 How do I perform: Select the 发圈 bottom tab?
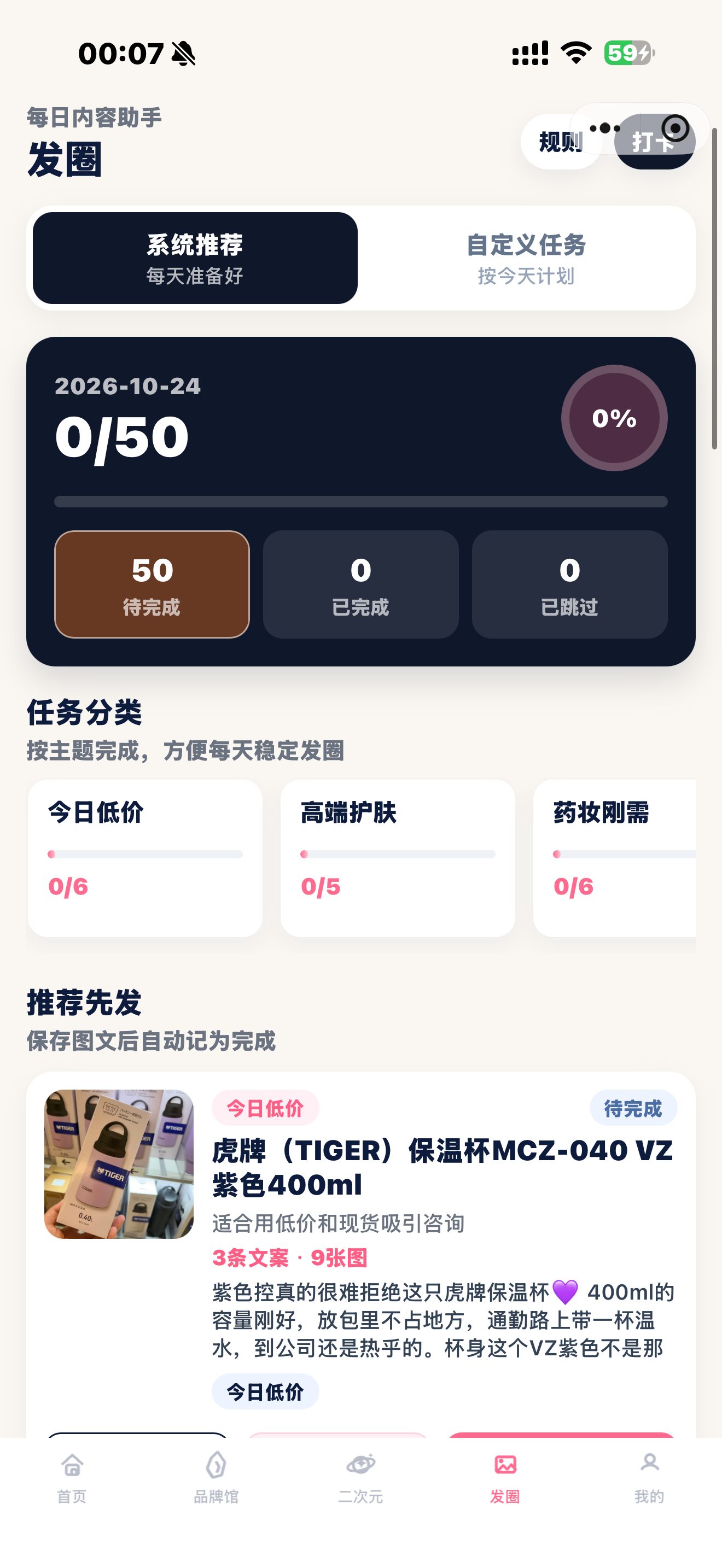tap(505, 1477)
